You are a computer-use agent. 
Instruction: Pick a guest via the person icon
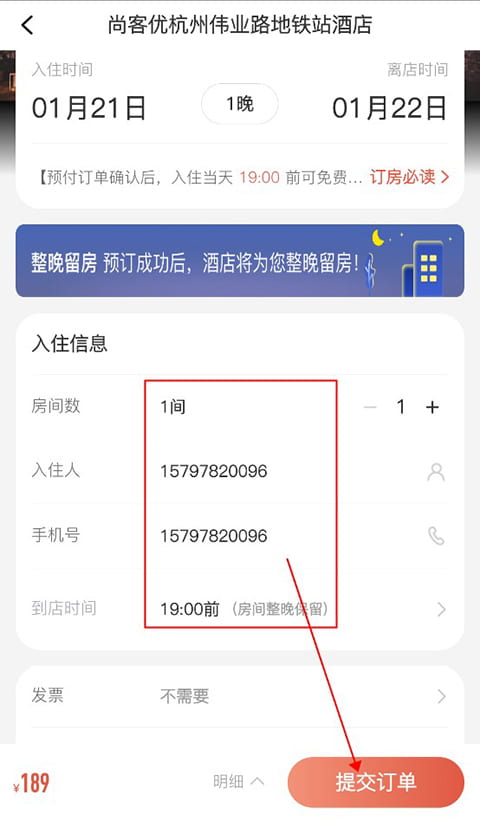436,472
